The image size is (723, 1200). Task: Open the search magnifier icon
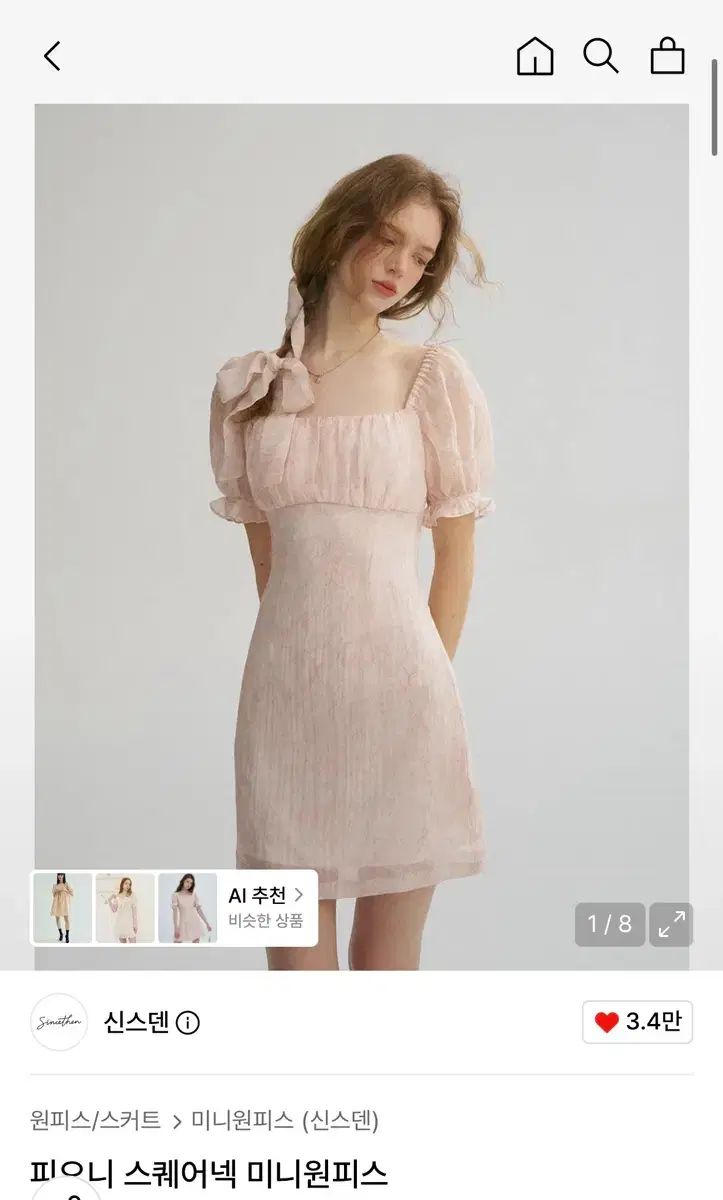[600, 56]
